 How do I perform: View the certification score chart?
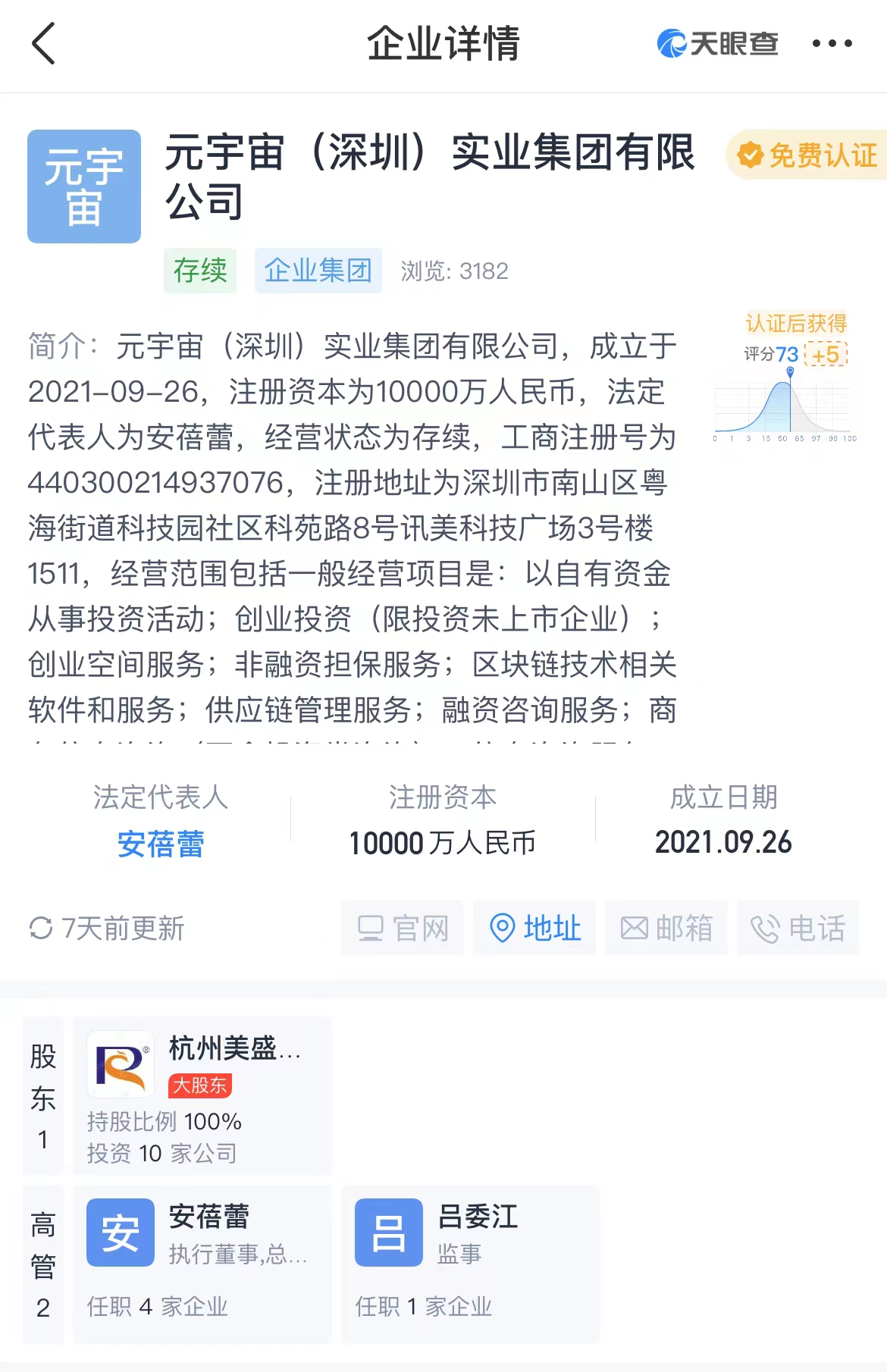click(x=785, y=406)
